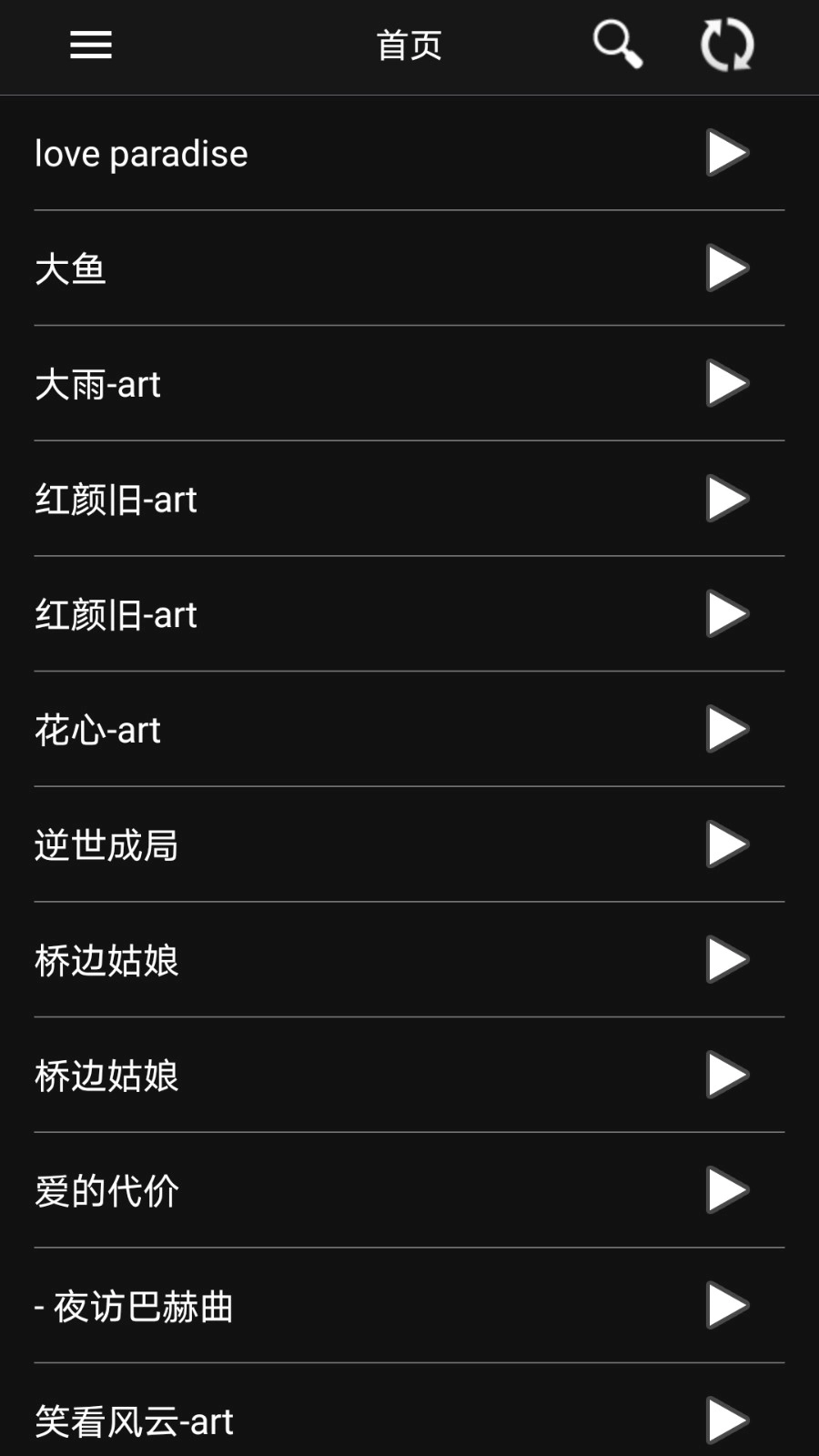The height and width of the screenshot is (1456, 819).
Task: Play the first '桥边姑娘' track
Action: [725, 960]
